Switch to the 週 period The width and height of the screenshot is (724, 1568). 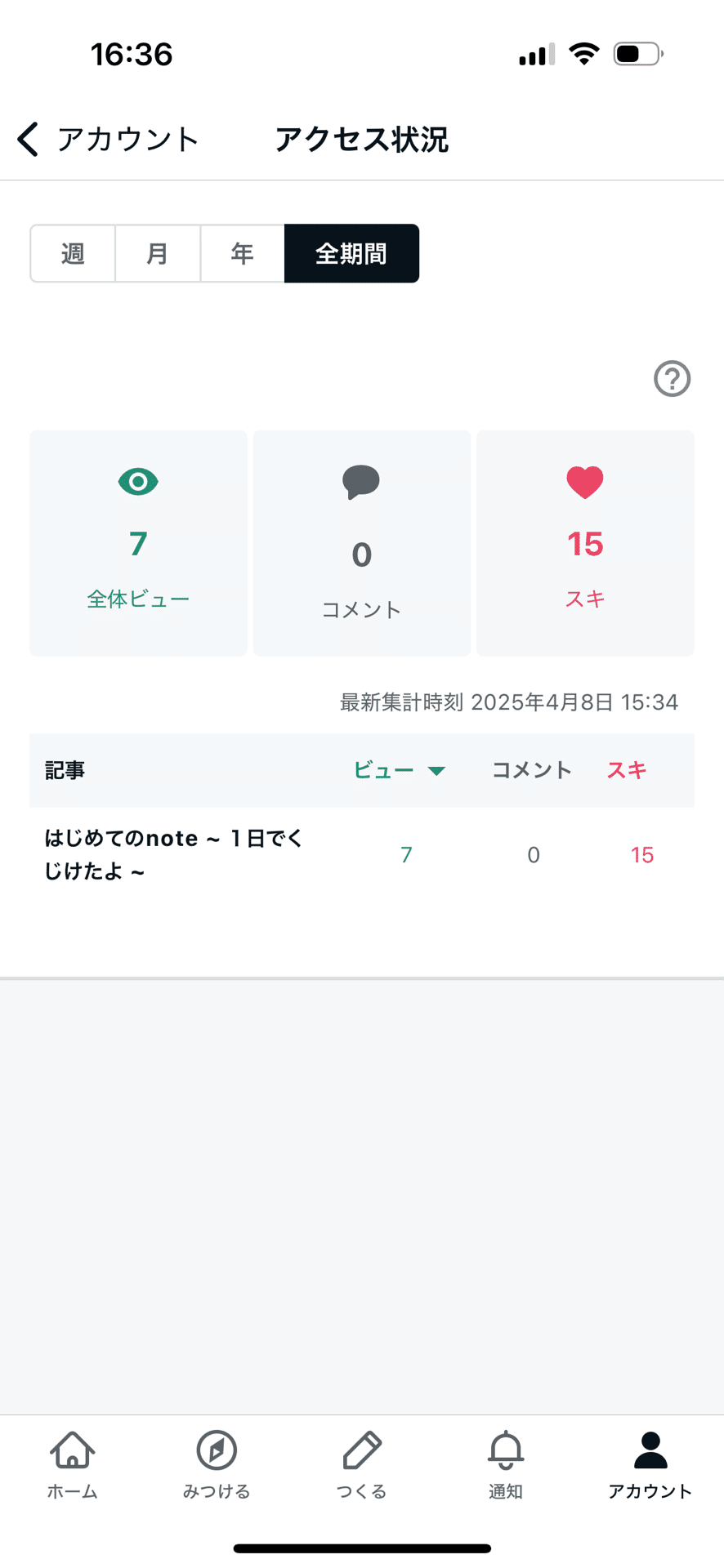pos(73,254)
